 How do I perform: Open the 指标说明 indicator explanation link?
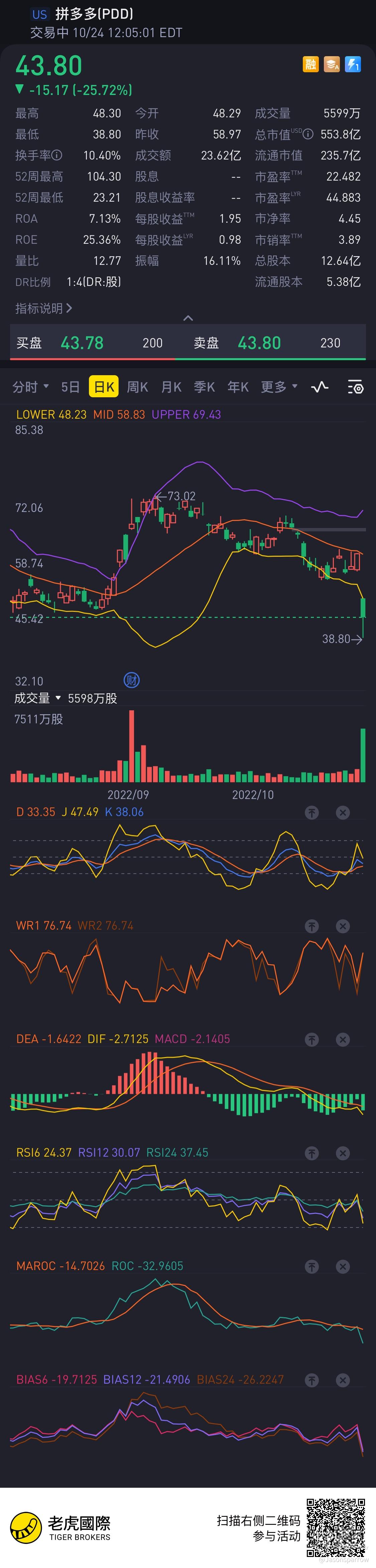43,309
